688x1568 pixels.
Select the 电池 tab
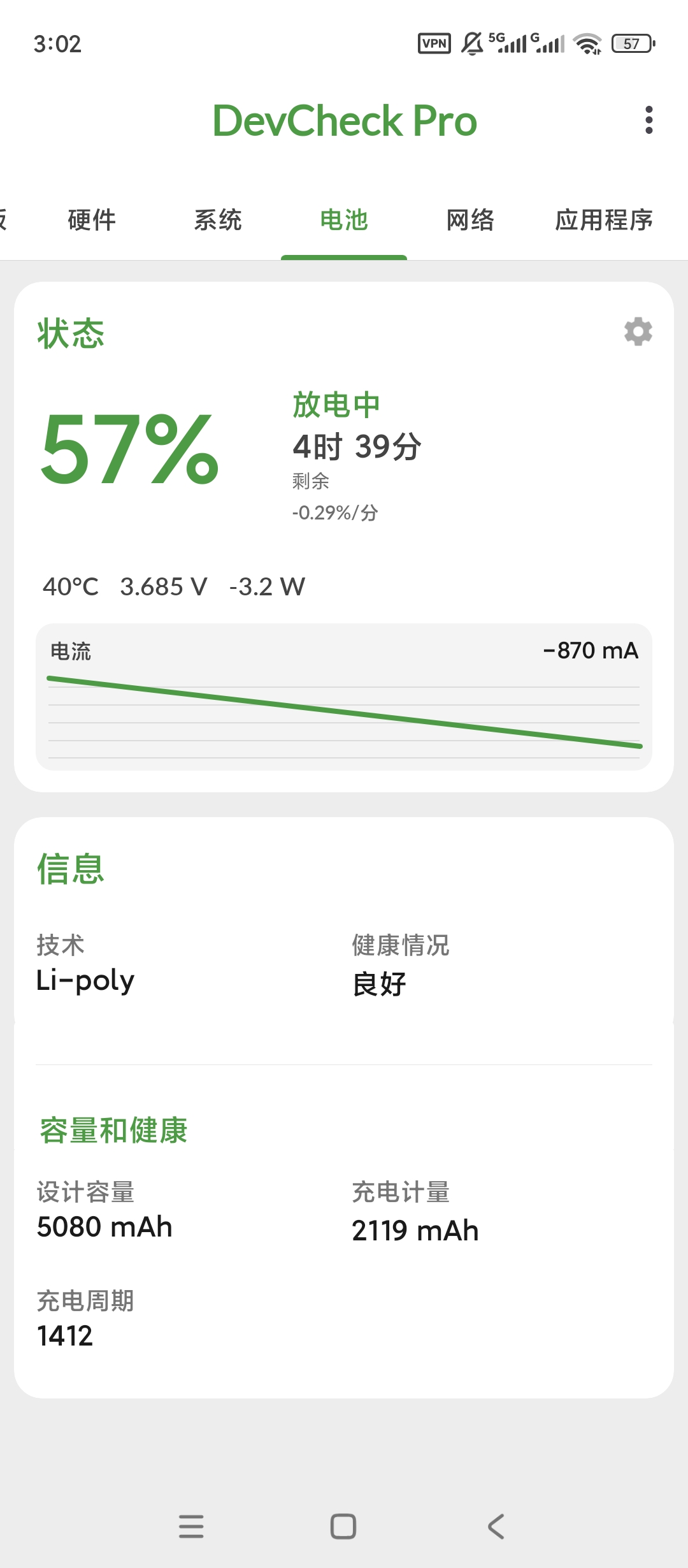[x=344, y=220]
